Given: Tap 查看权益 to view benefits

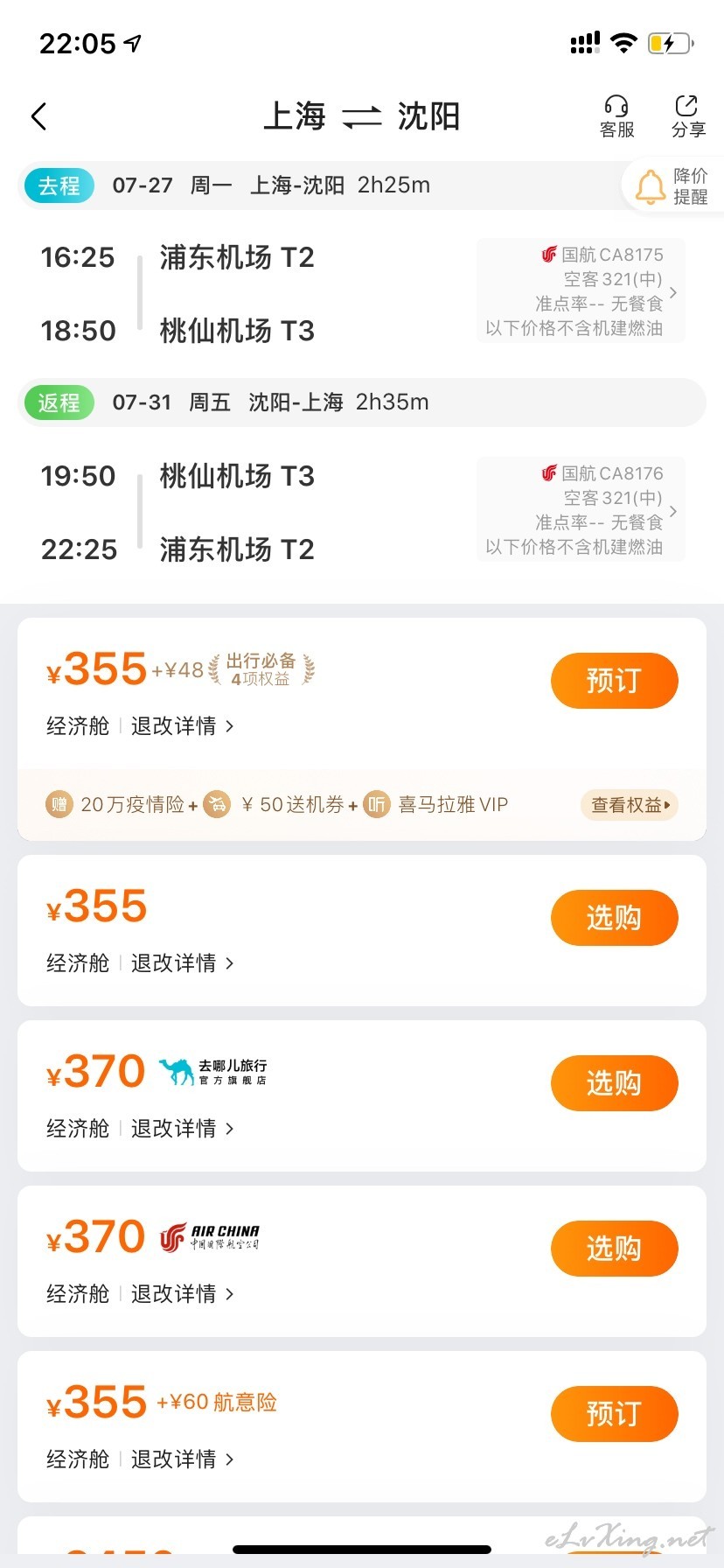Looking at the screenshot, I should coord(630,805).
